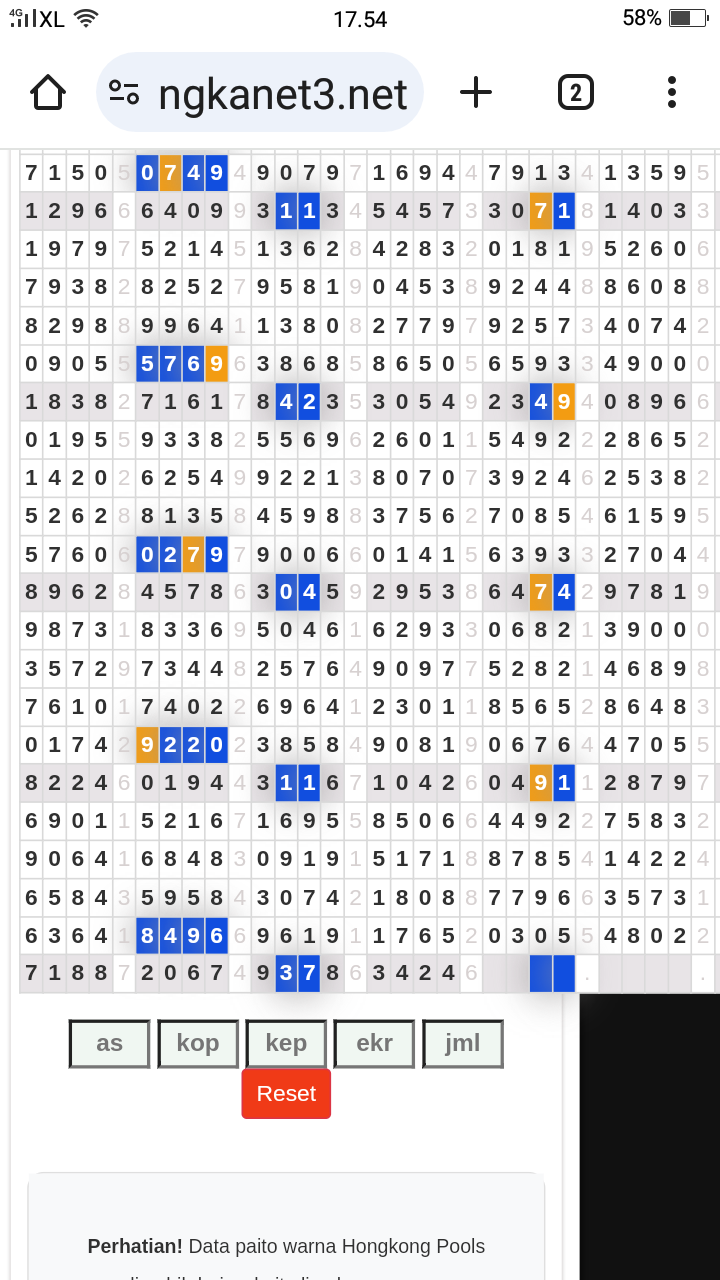Select the jml filter button
Image resolution: width=720 pixels, height=1280 pixels.
point(463,1044)
